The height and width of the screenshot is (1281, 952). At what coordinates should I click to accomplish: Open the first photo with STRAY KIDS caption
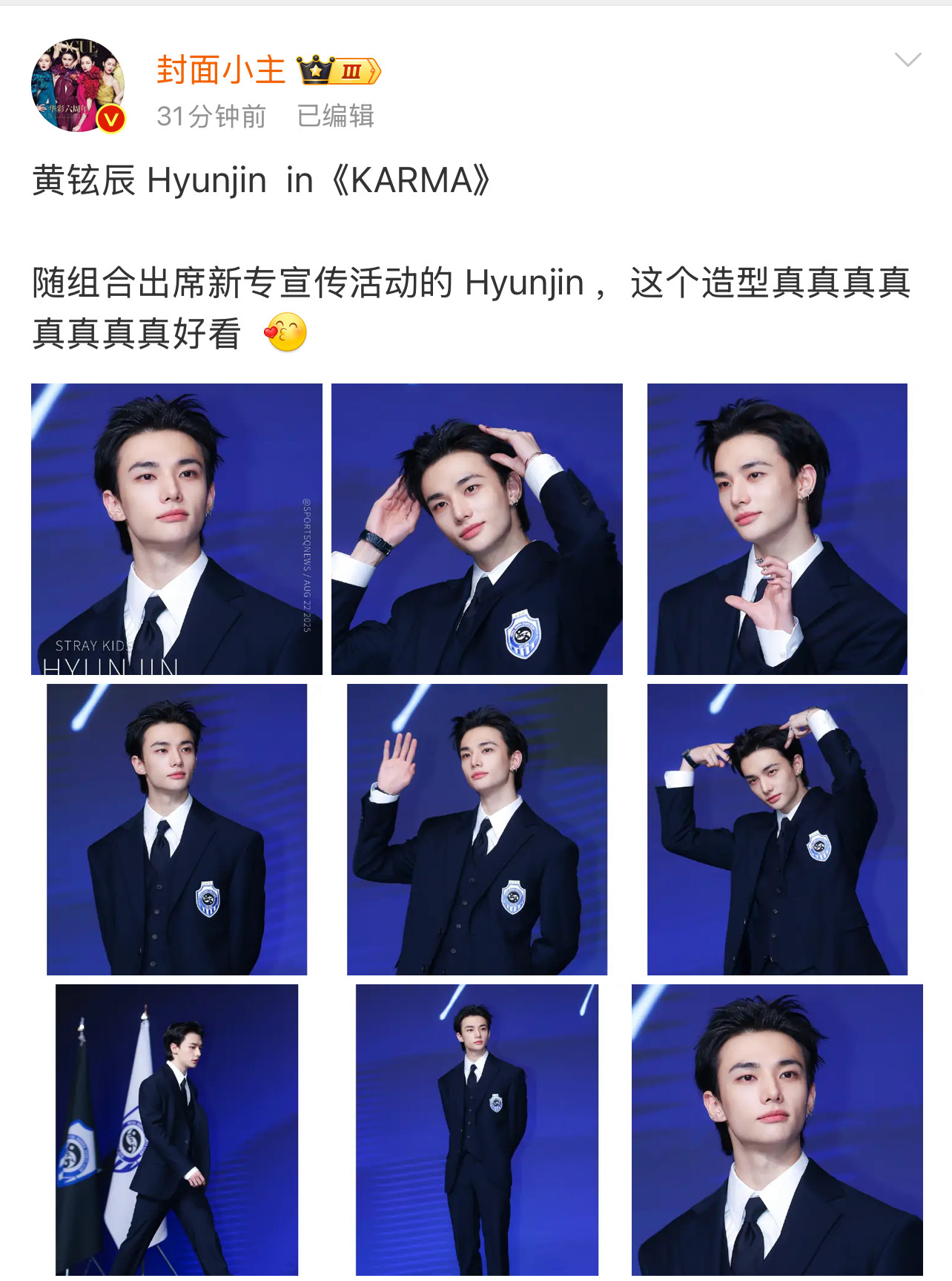click(x=176, y=529)
